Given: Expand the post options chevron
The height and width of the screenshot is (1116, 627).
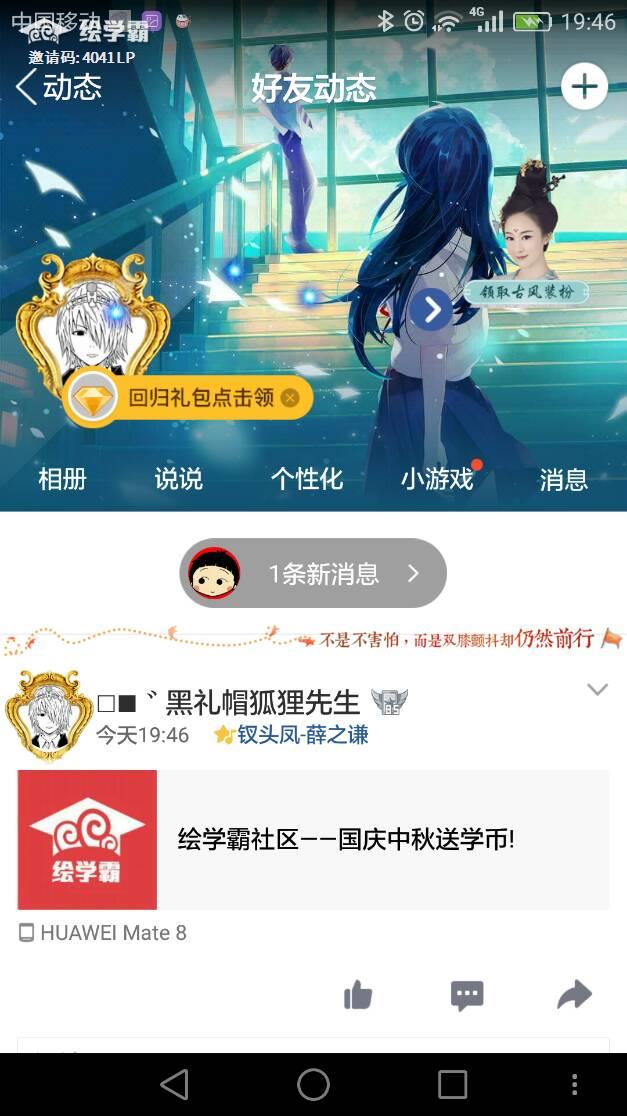Looking at the screenshot, I should coord(597,690).
